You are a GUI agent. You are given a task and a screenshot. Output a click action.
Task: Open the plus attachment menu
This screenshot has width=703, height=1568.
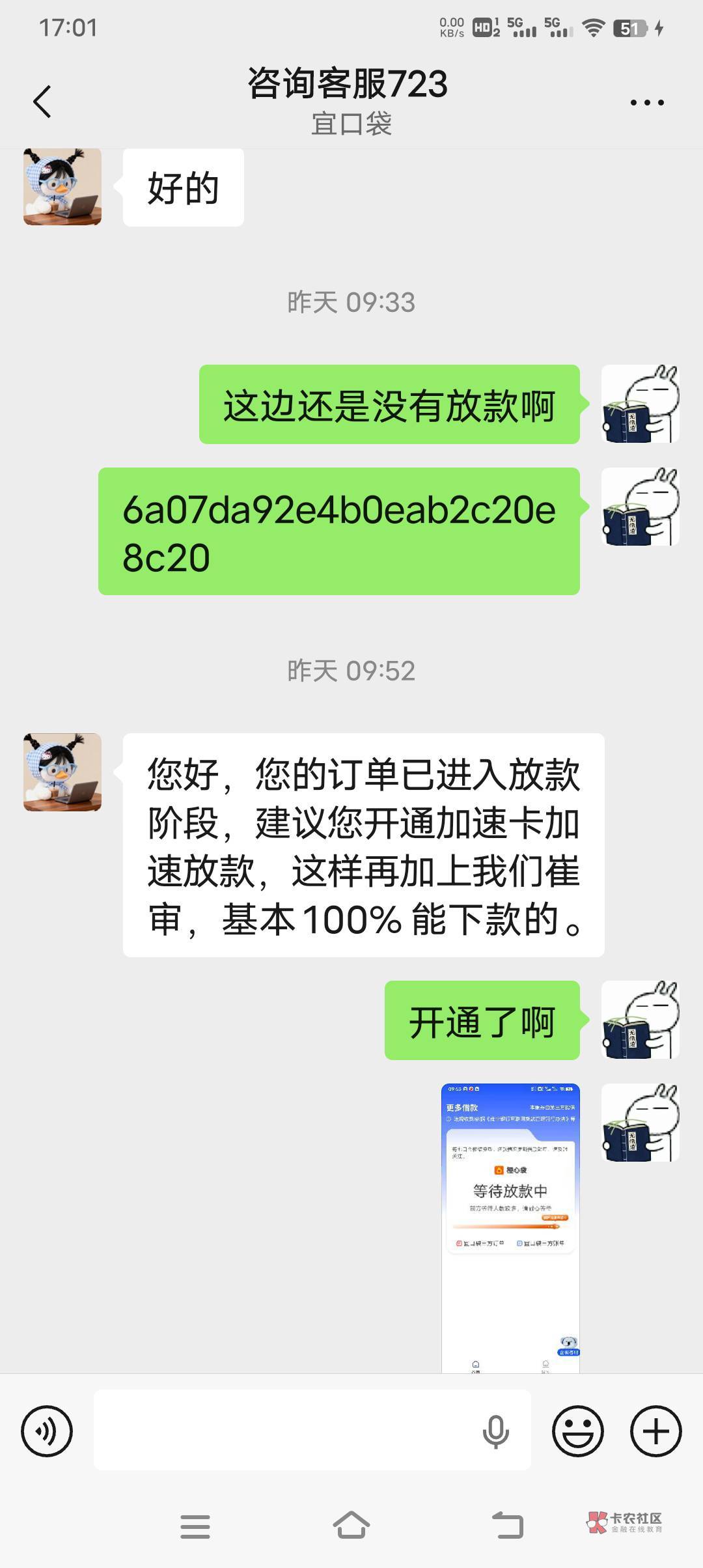coord(656,1431)
